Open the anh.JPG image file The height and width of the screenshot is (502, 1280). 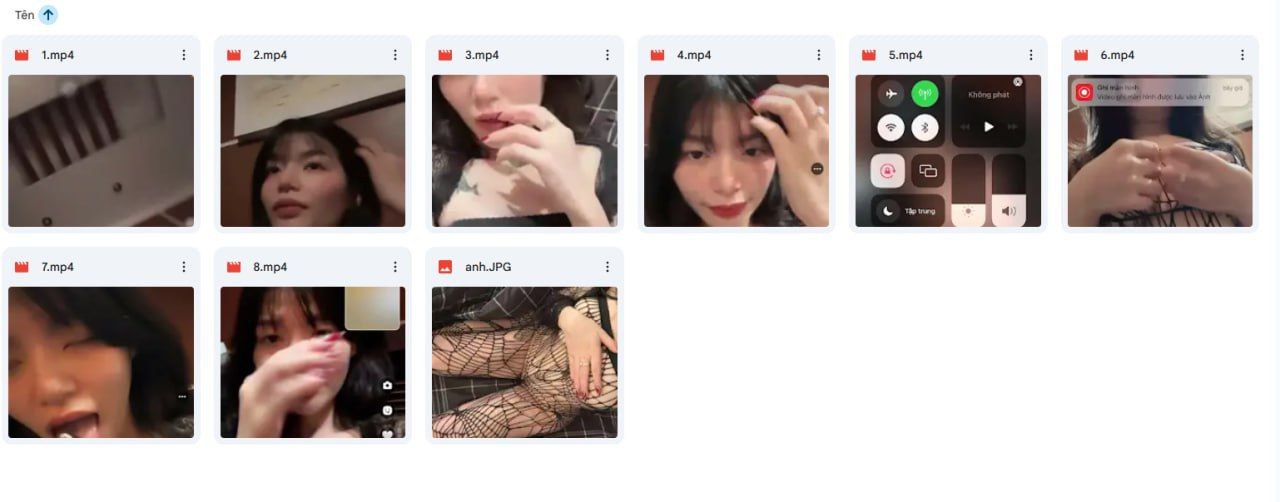tap(525, 362)
